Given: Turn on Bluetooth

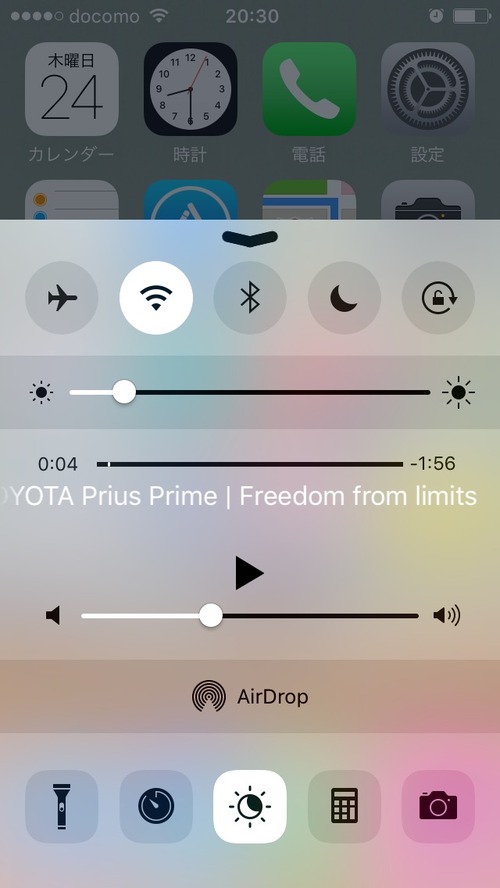Looking at the screenshot, I should pyautogui.click(x=250, y=297).
